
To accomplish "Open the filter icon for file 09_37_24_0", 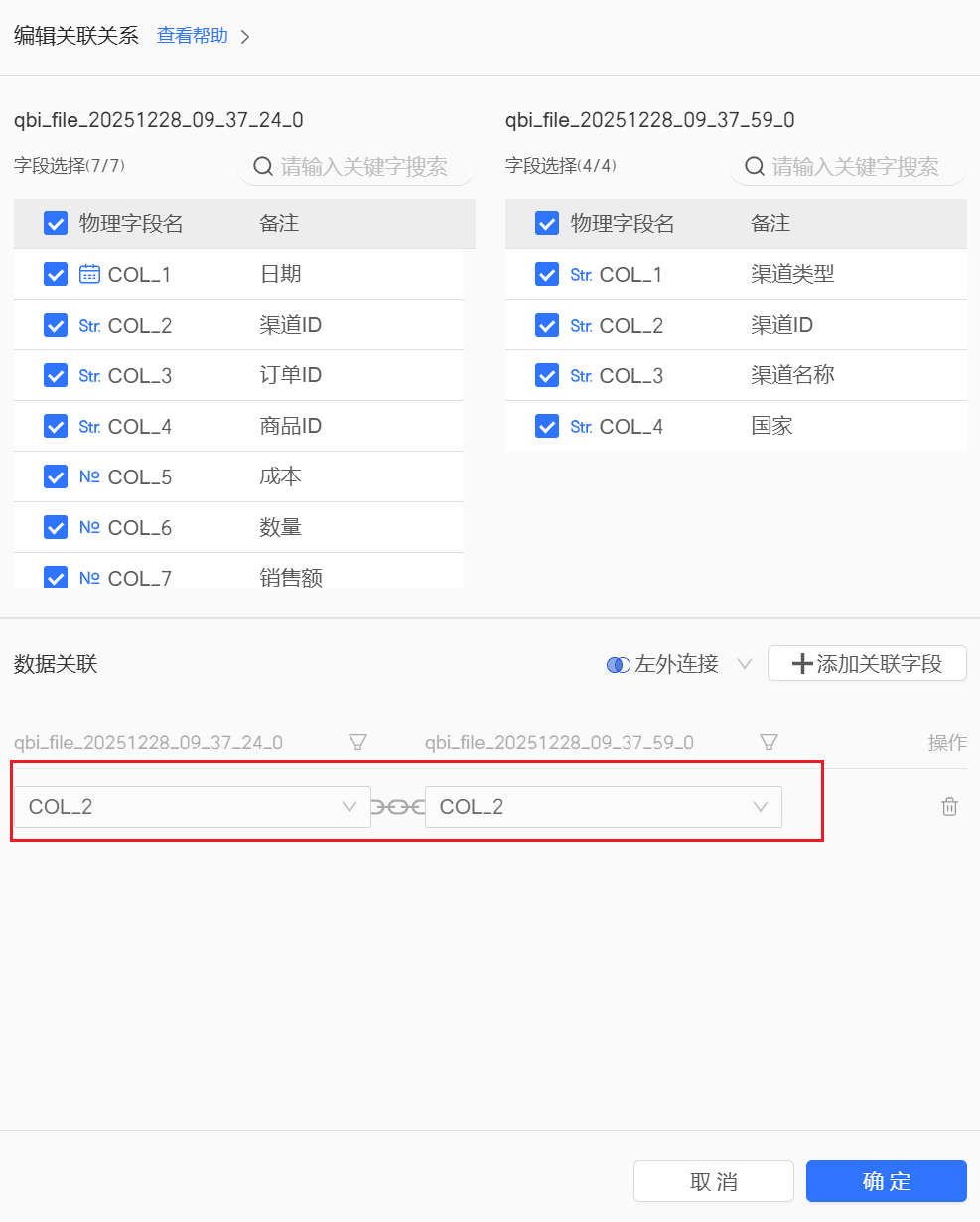I will pos(357,742).
